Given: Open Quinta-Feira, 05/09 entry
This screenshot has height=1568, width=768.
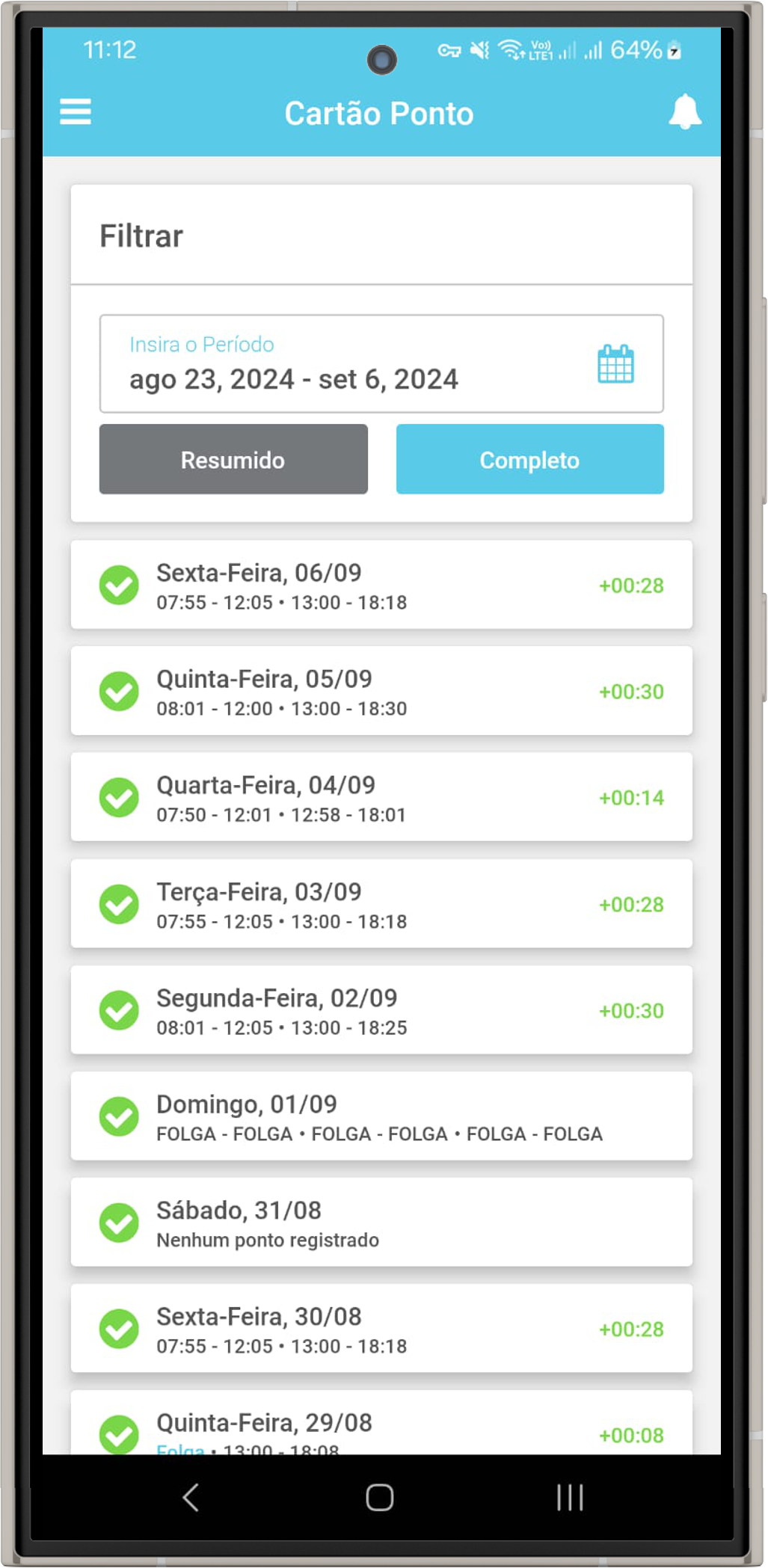Looking at the screenshot, I should coord(381,691).
